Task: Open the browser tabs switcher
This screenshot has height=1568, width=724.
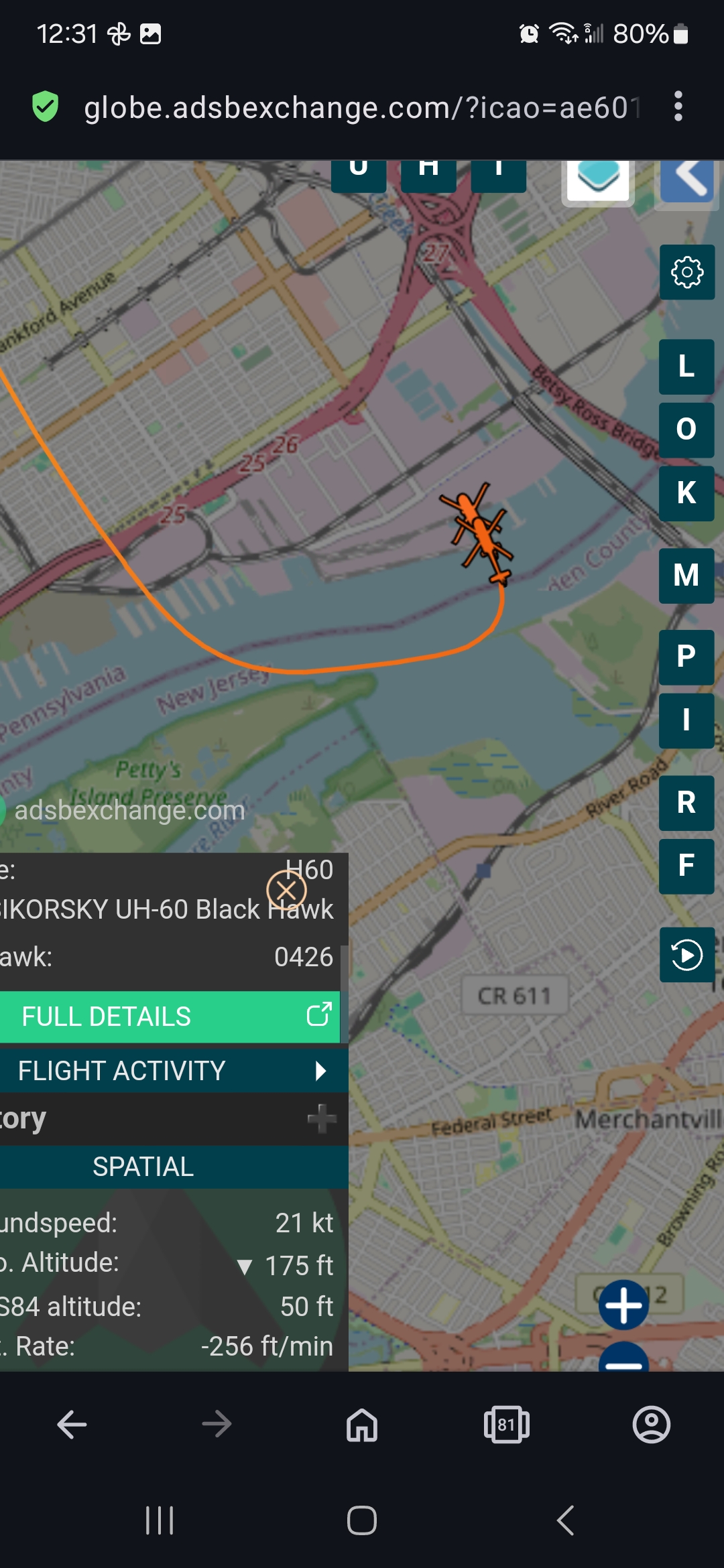Action: coord(507,1424)
